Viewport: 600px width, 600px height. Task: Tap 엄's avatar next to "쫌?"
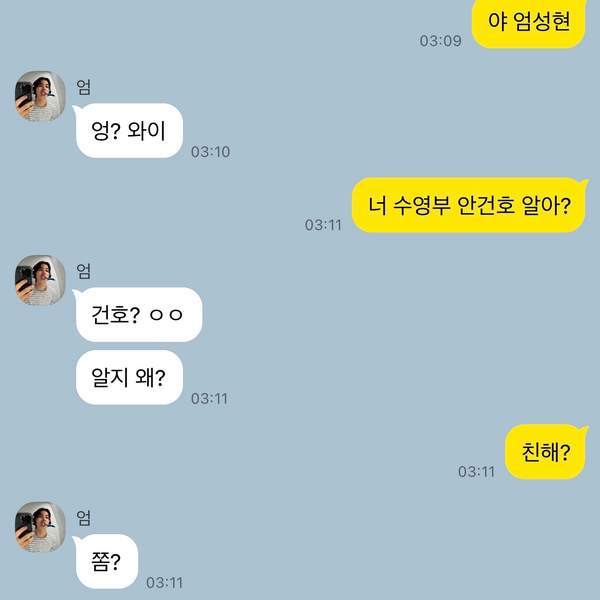[x=40, y=527]
